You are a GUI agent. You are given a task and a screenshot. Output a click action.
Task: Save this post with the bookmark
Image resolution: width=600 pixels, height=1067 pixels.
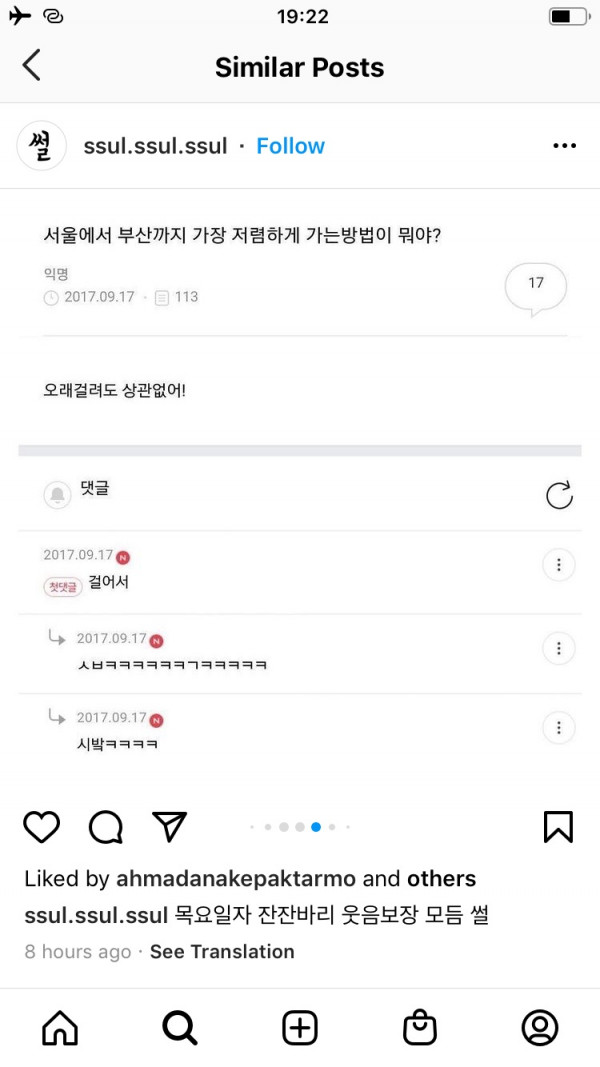point(558,826)
